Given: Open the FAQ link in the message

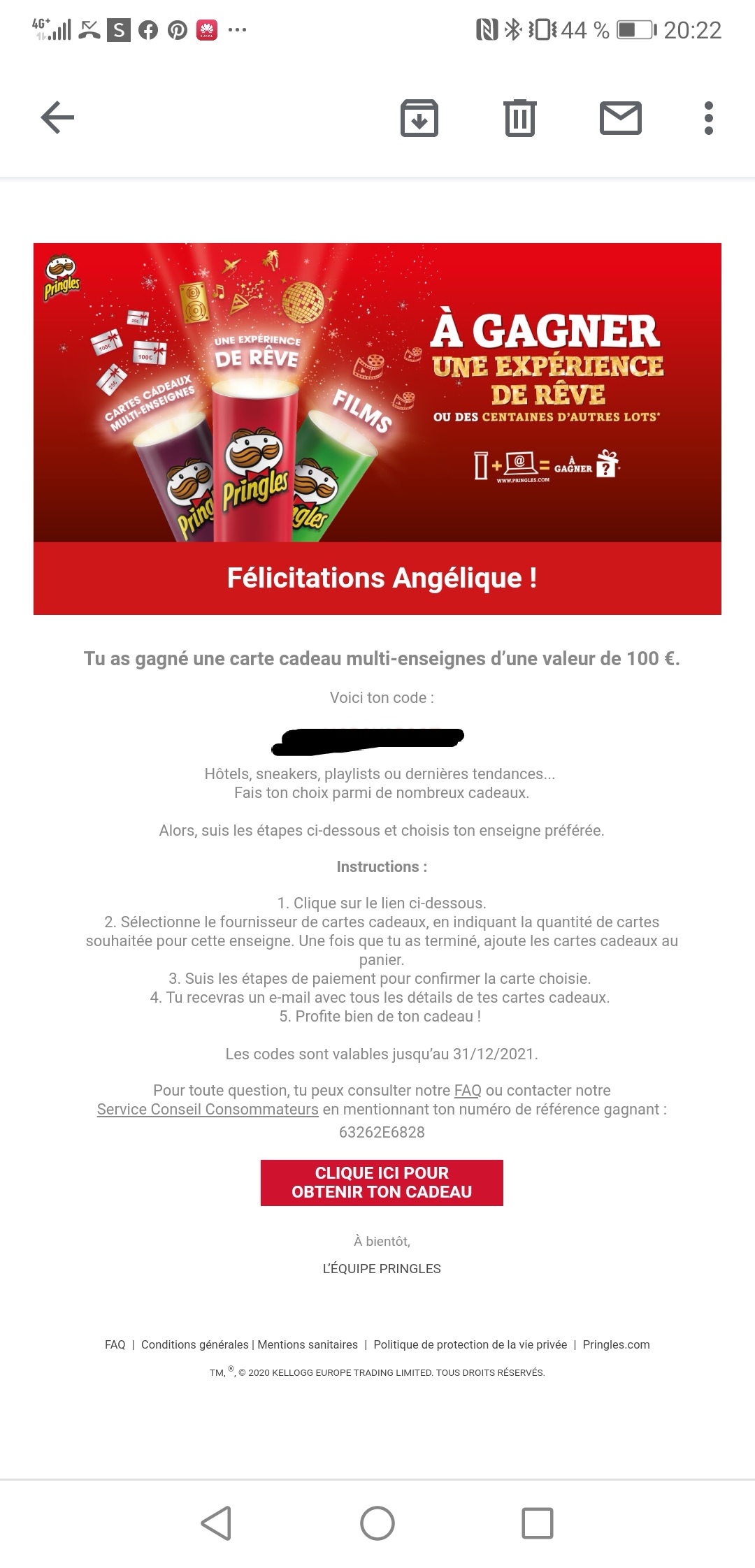Looking at the screenshot, I should click(468, 1090).
